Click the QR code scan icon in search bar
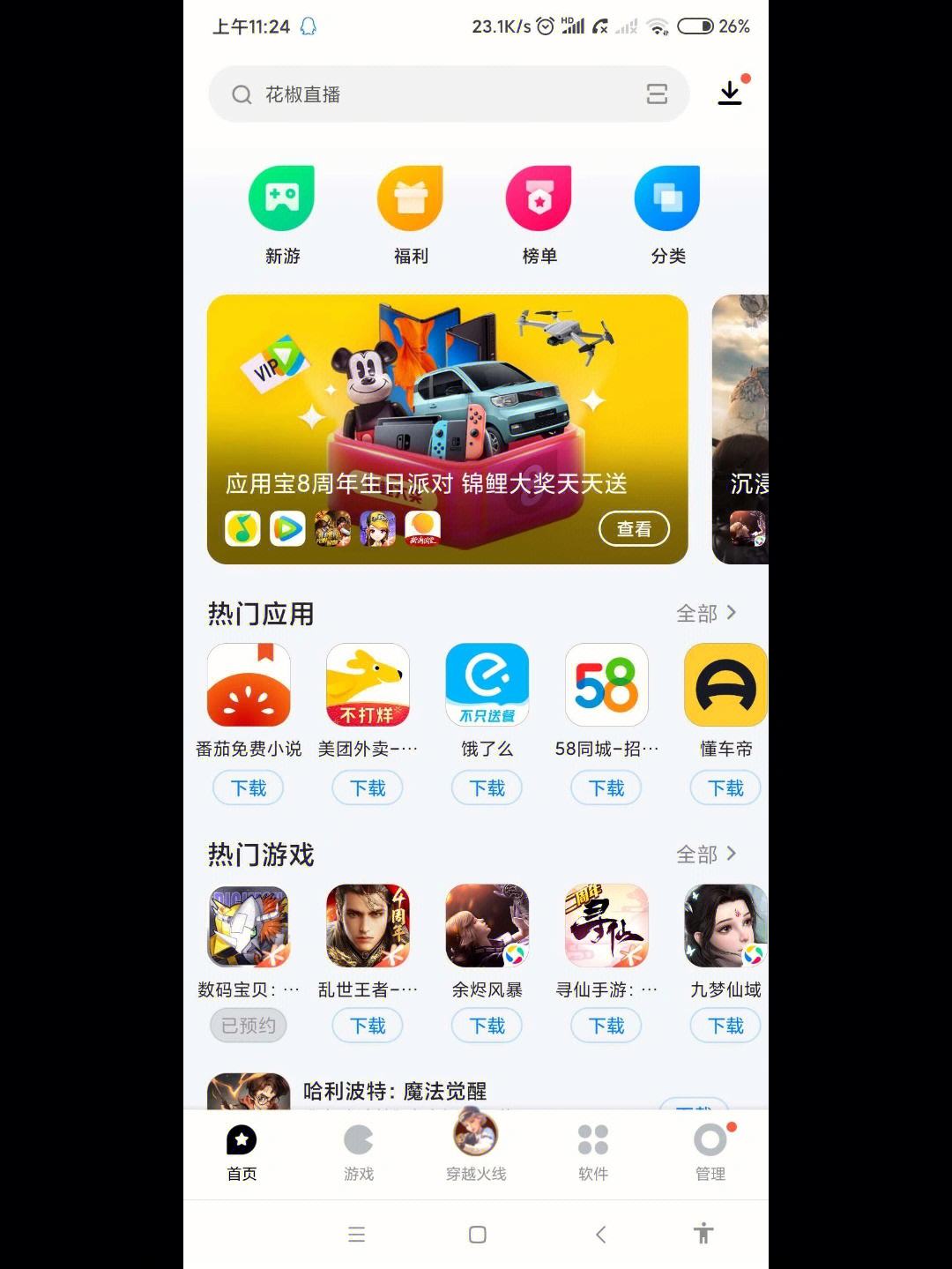Screen dimensions: 952x1269 click(x=657, y=94)
